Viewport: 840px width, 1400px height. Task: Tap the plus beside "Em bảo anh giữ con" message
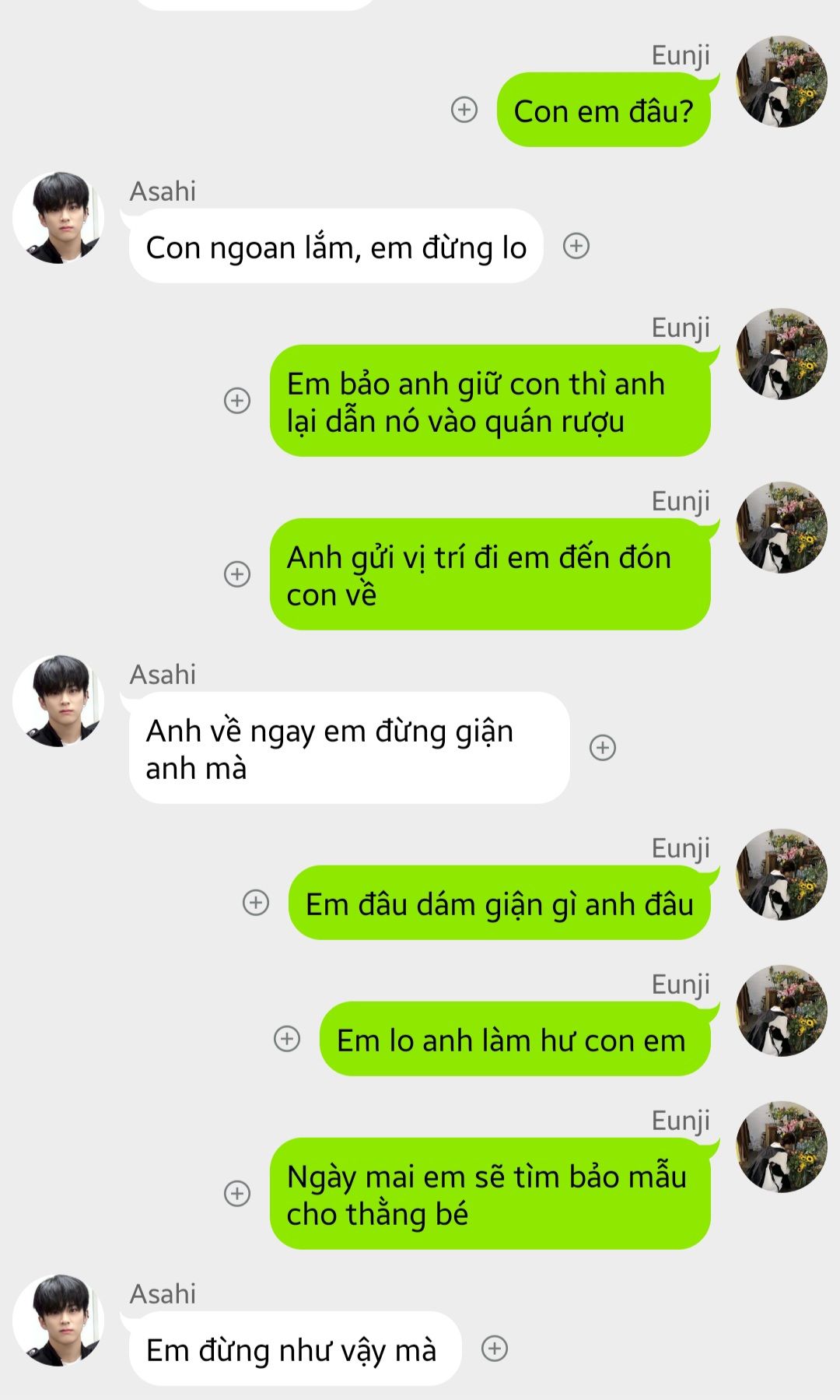pyautogui.click(x=237, y=401)
